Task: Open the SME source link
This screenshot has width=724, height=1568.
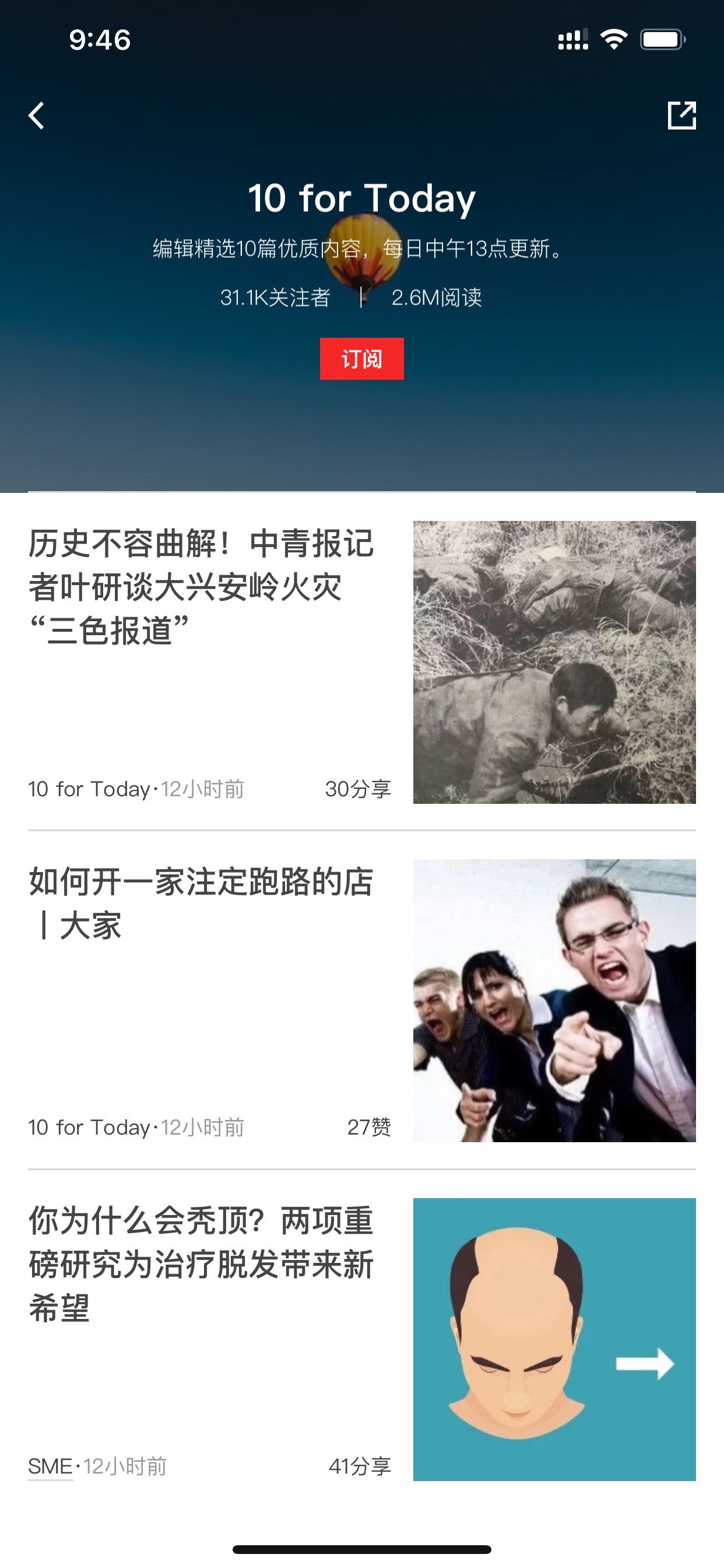Action: tap(51, 1466)
